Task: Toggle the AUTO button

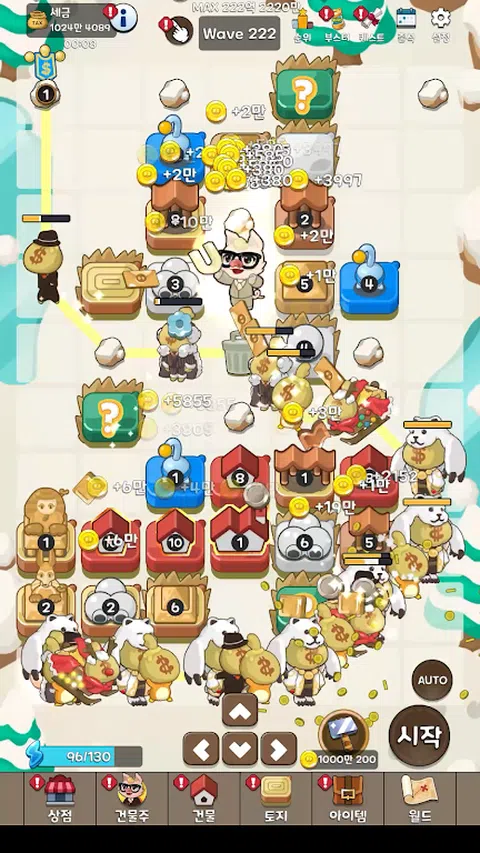Action: 432,680
